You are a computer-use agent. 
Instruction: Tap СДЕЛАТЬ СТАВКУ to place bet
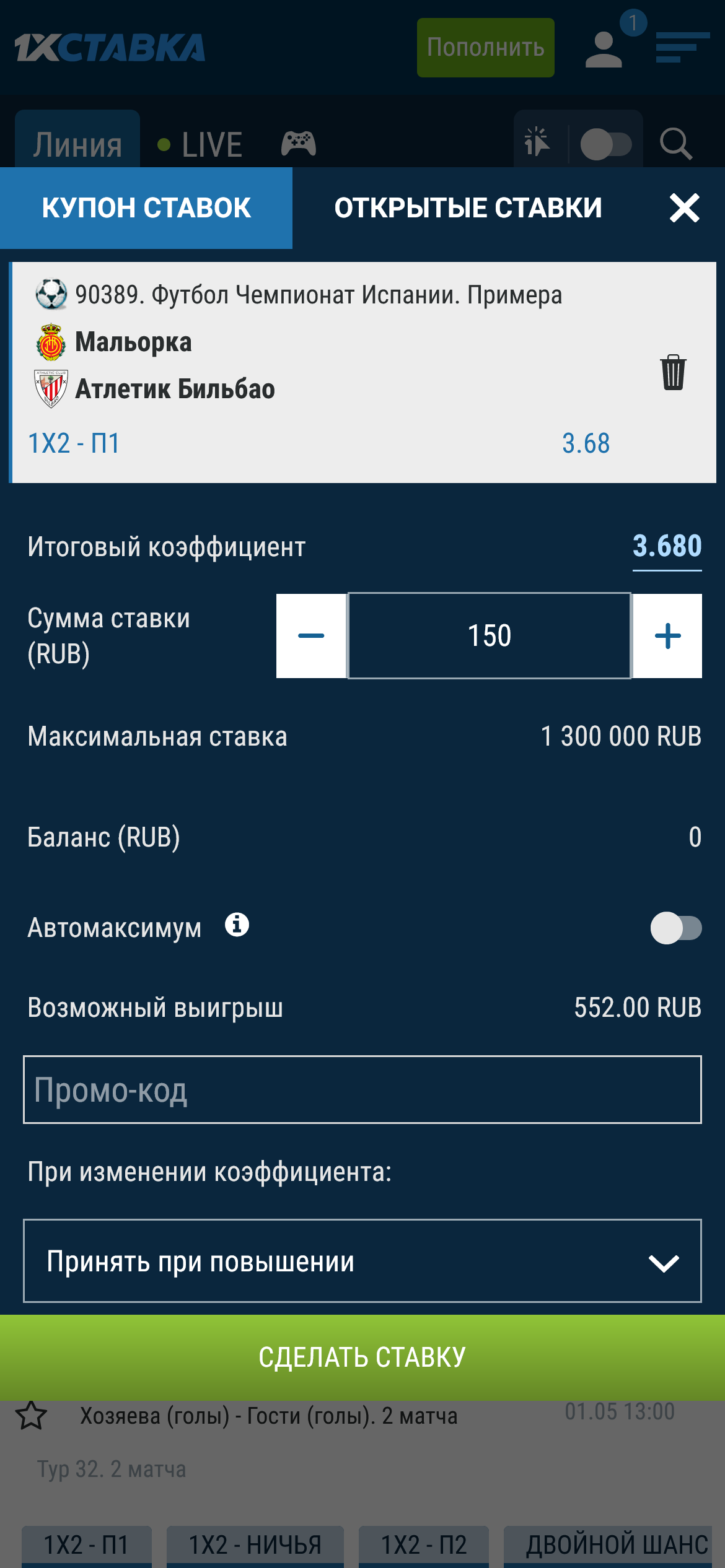362,1357
